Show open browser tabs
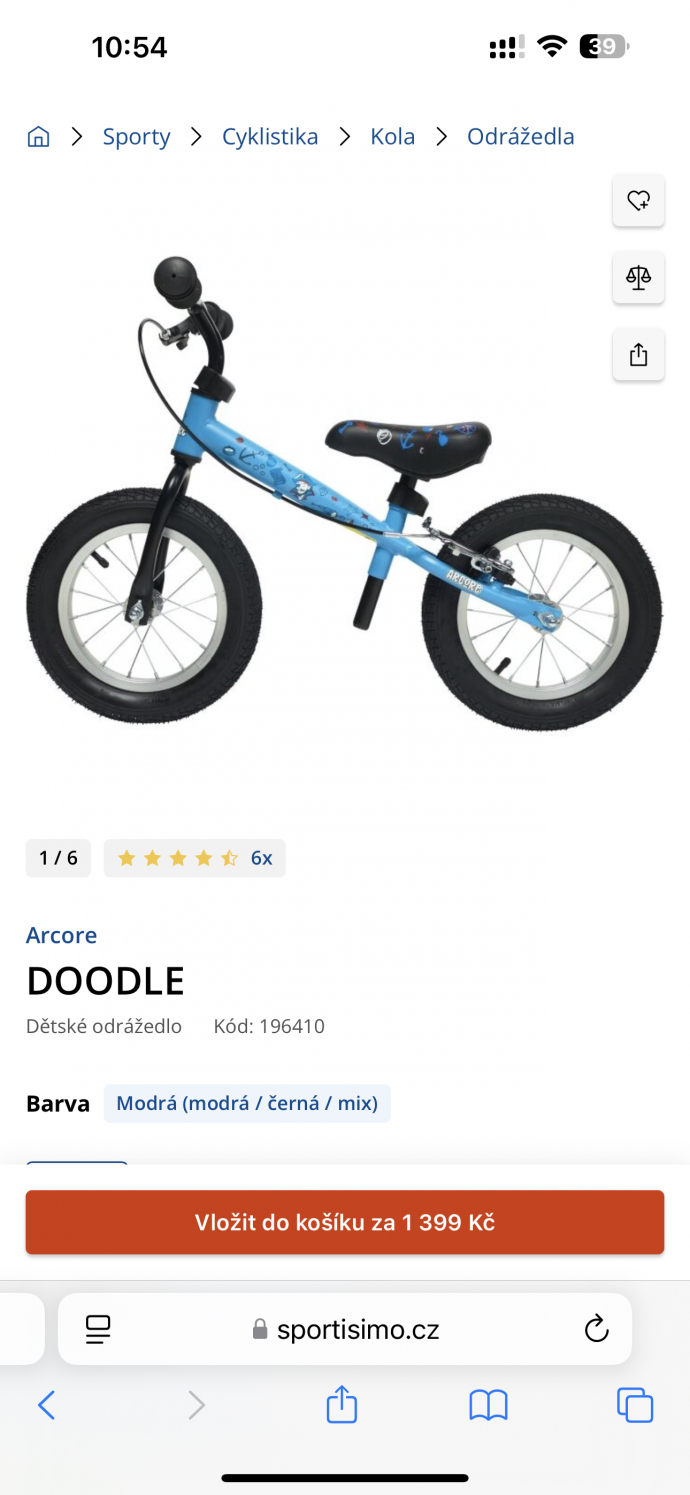690x1495 pixels. [635, 1405]
